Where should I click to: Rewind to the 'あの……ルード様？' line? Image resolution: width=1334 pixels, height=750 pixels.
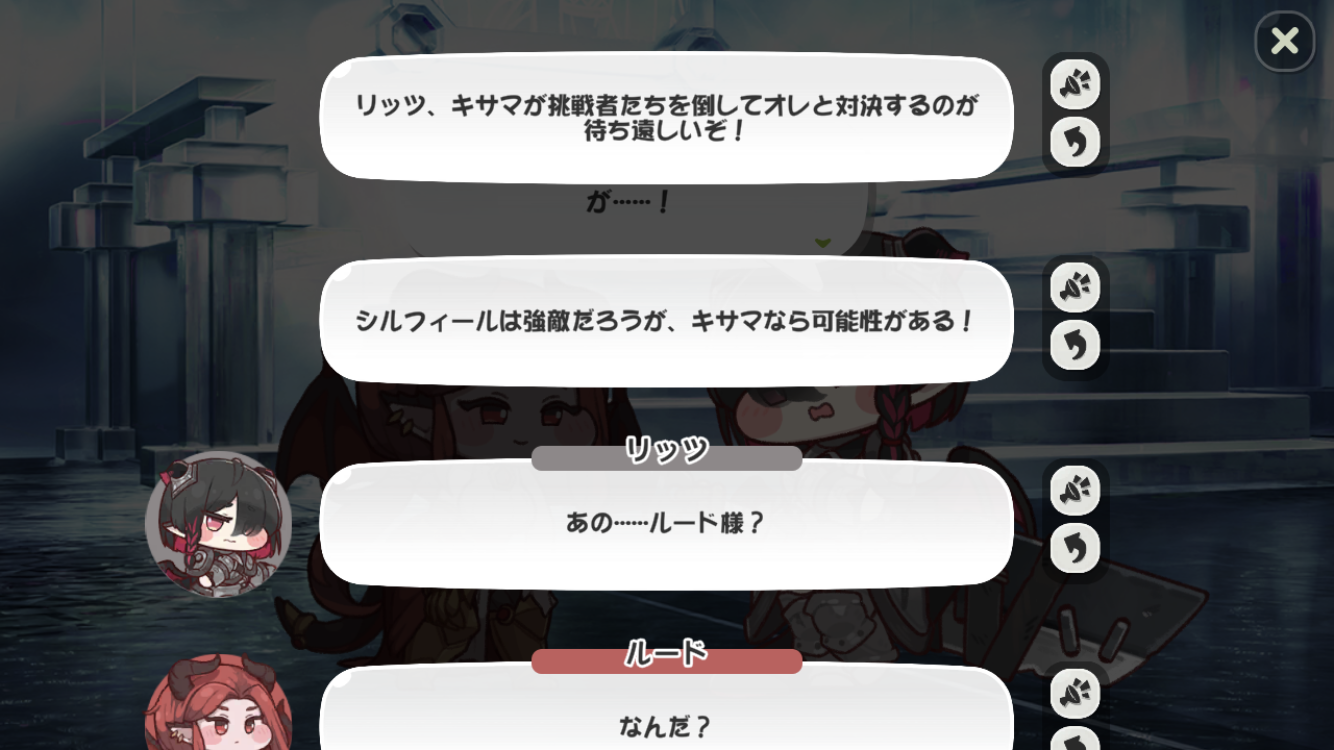pyautogui.click(x=1075, y=548)
